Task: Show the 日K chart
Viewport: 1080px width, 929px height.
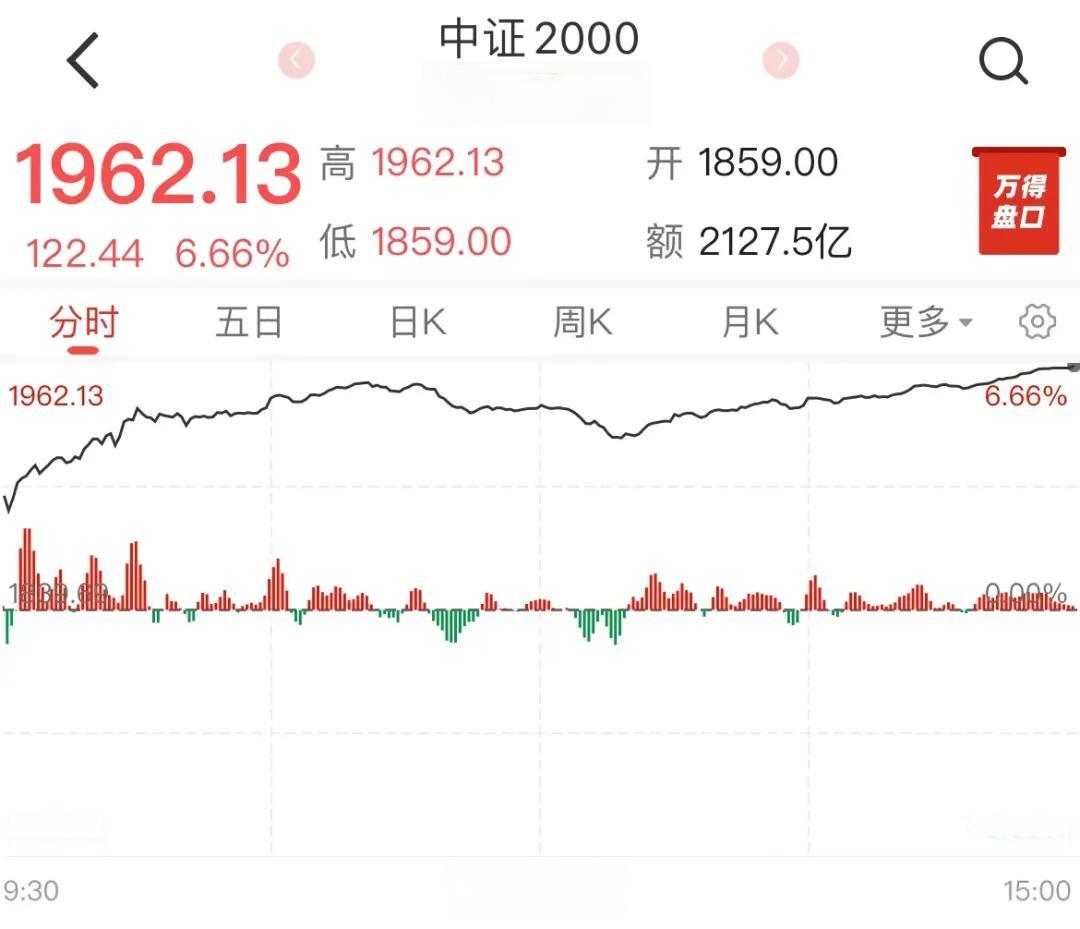Action: [417, 323]
